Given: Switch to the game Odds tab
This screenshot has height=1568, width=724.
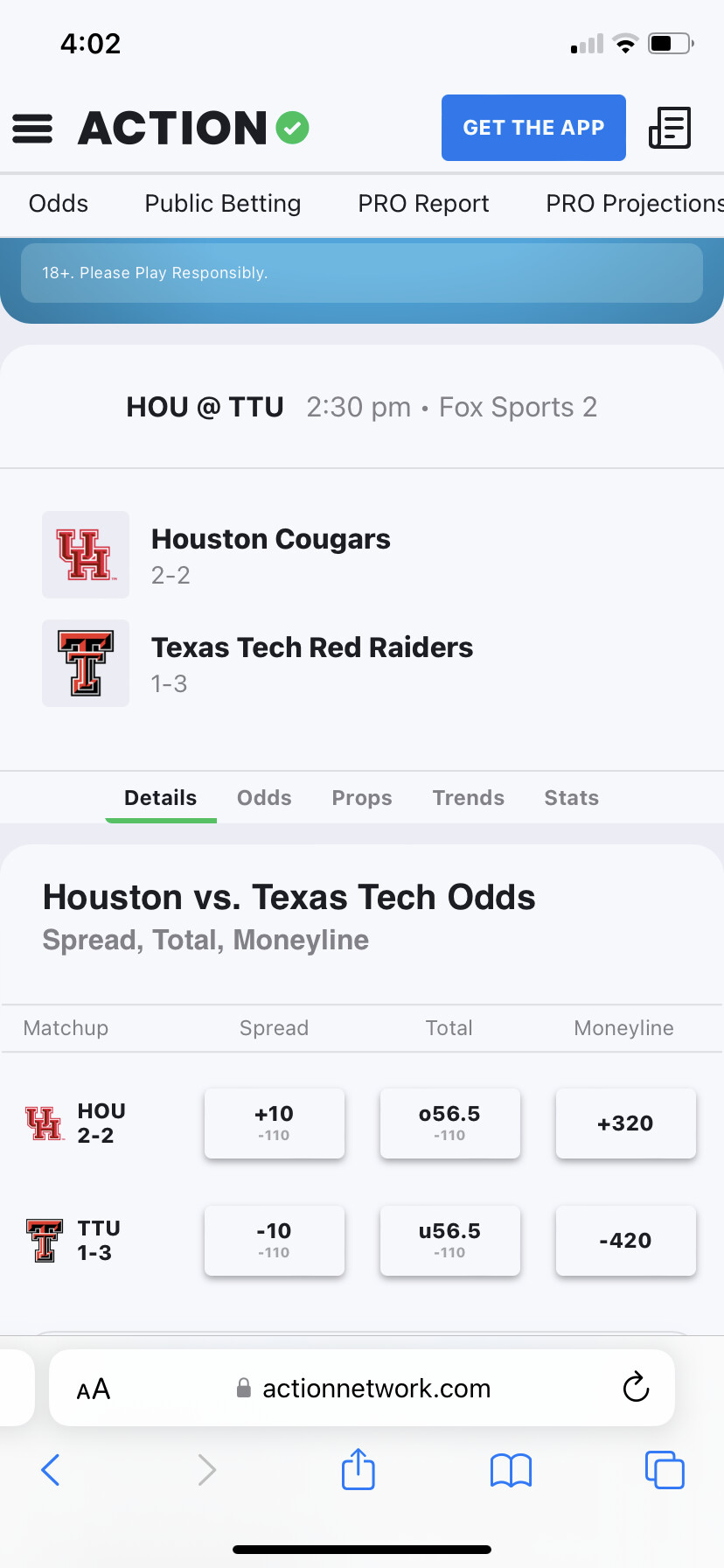Looking at the screenshot, I should click(x=264, y=798).
